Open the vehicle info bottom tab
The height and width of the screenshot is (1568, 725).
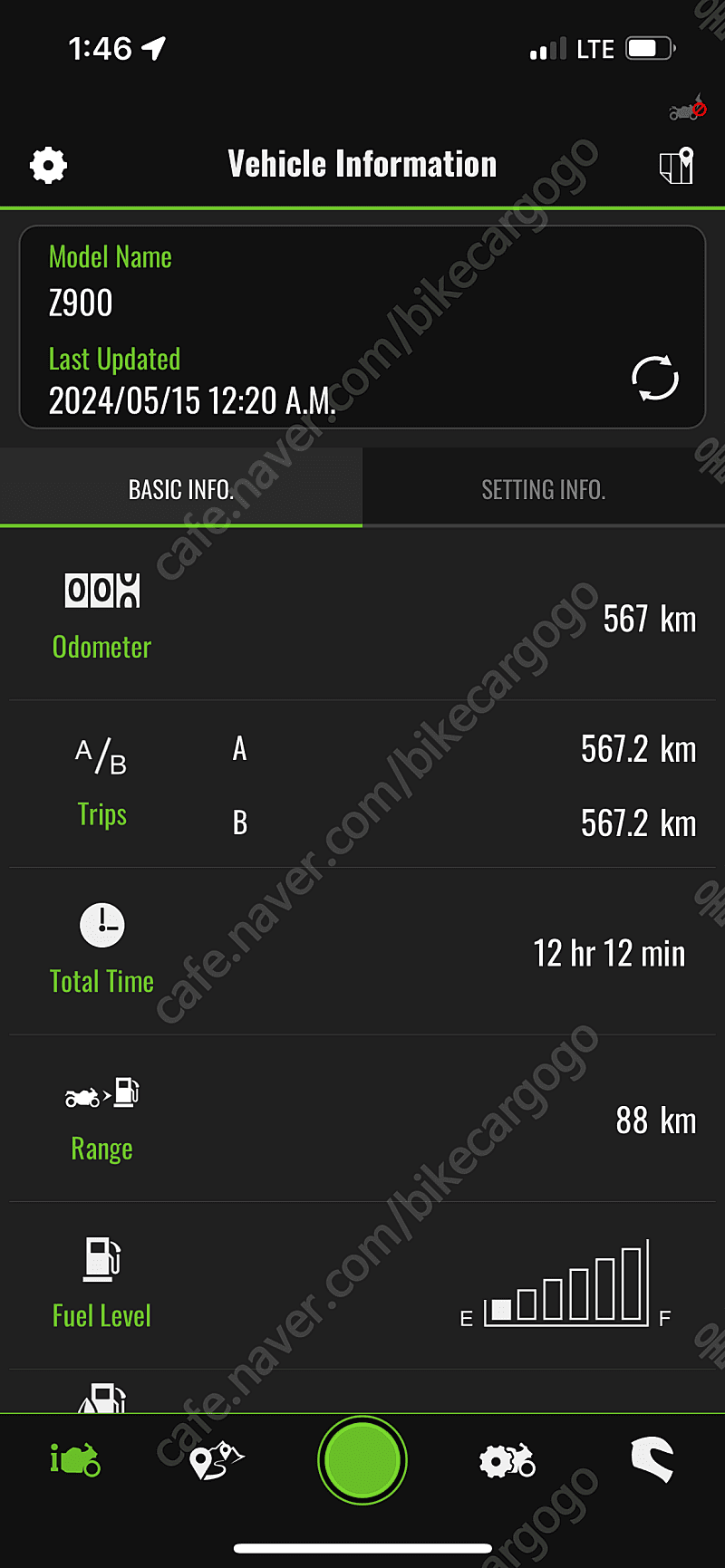pyautogui.click(x=75, y=1459)
